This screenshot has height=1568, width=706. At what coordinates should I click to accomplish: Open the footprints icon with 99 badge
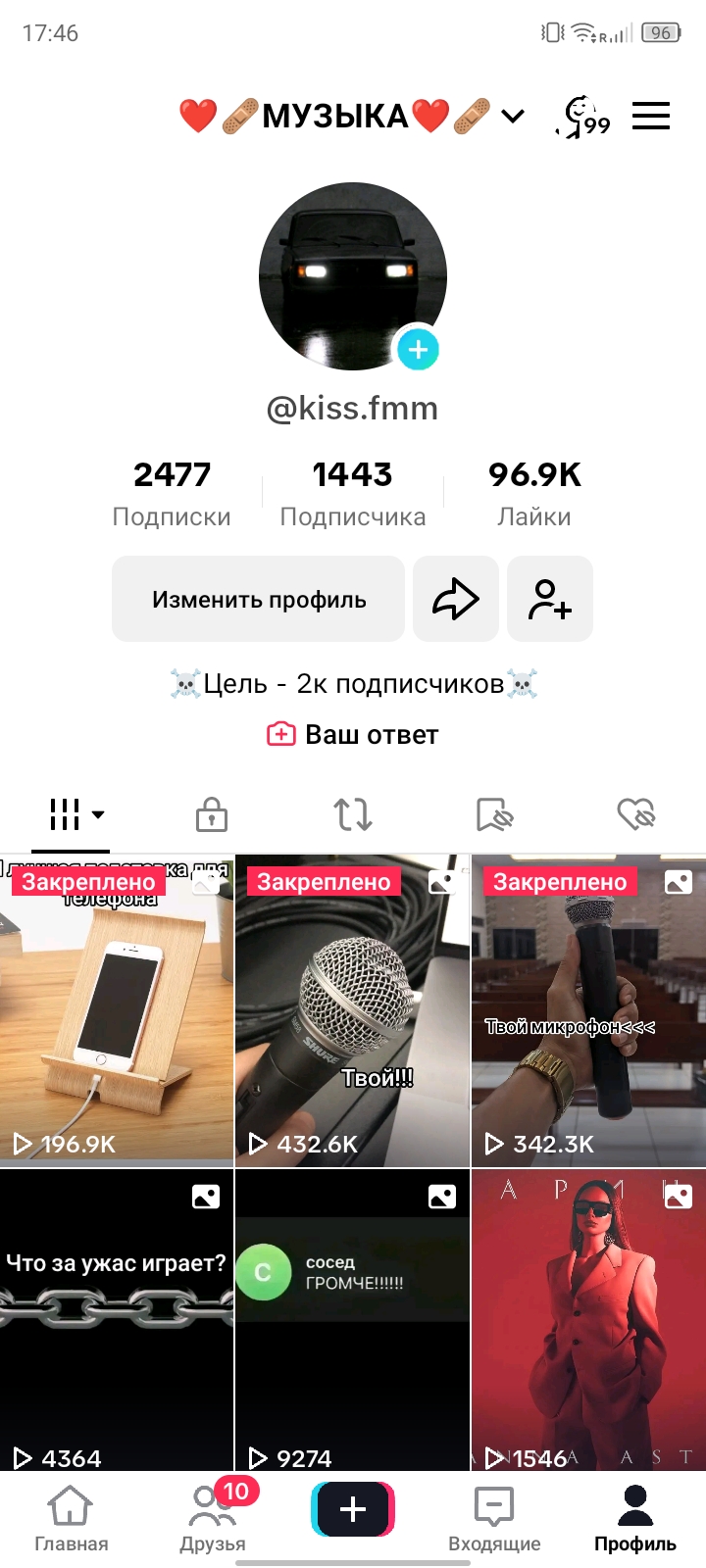coord(584,118)
